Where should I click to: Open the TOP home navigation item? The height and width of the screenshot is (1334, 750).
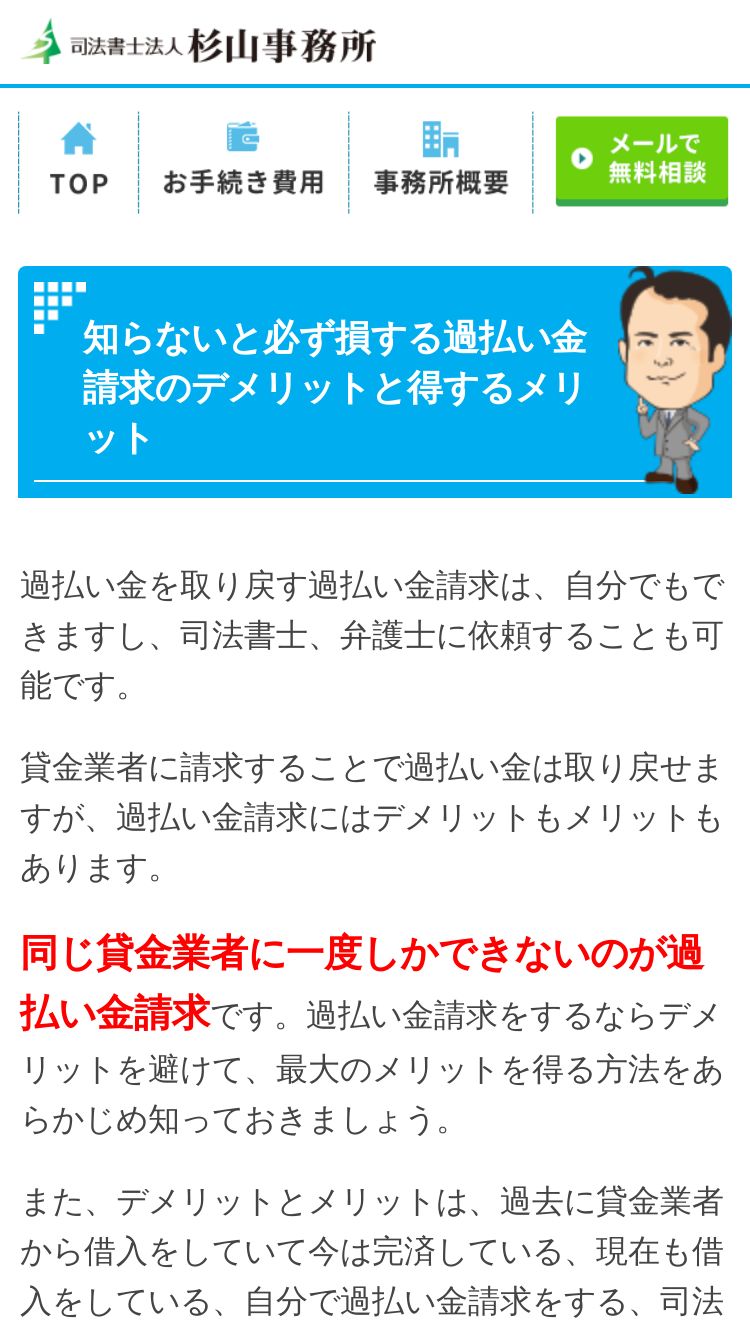pos(79,162)
